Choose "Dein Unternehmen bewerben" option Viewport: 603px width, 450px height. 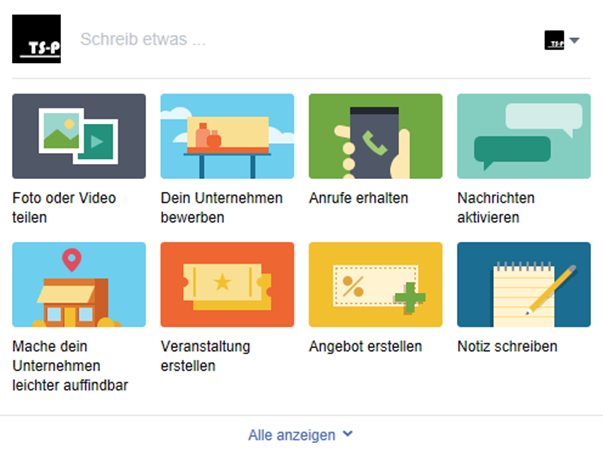point(227,136)
